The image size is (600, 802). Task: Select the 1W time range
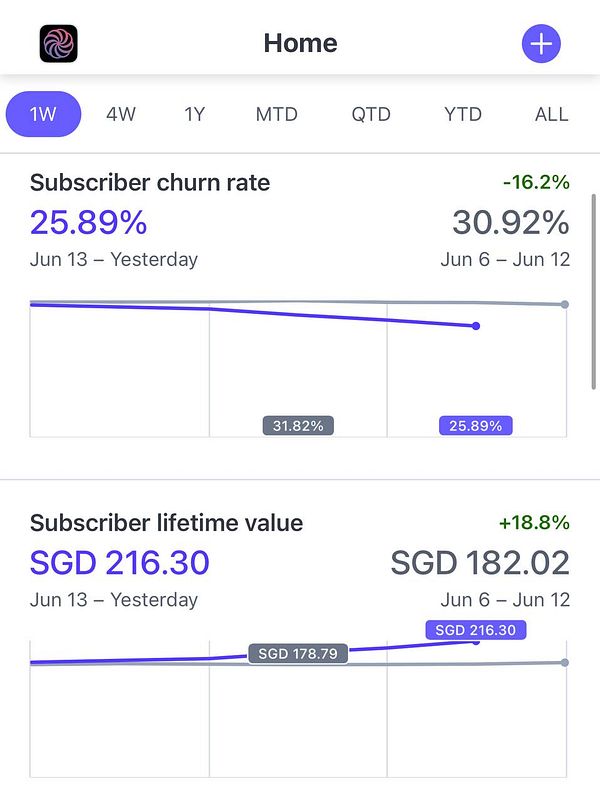tap(43, 114)
